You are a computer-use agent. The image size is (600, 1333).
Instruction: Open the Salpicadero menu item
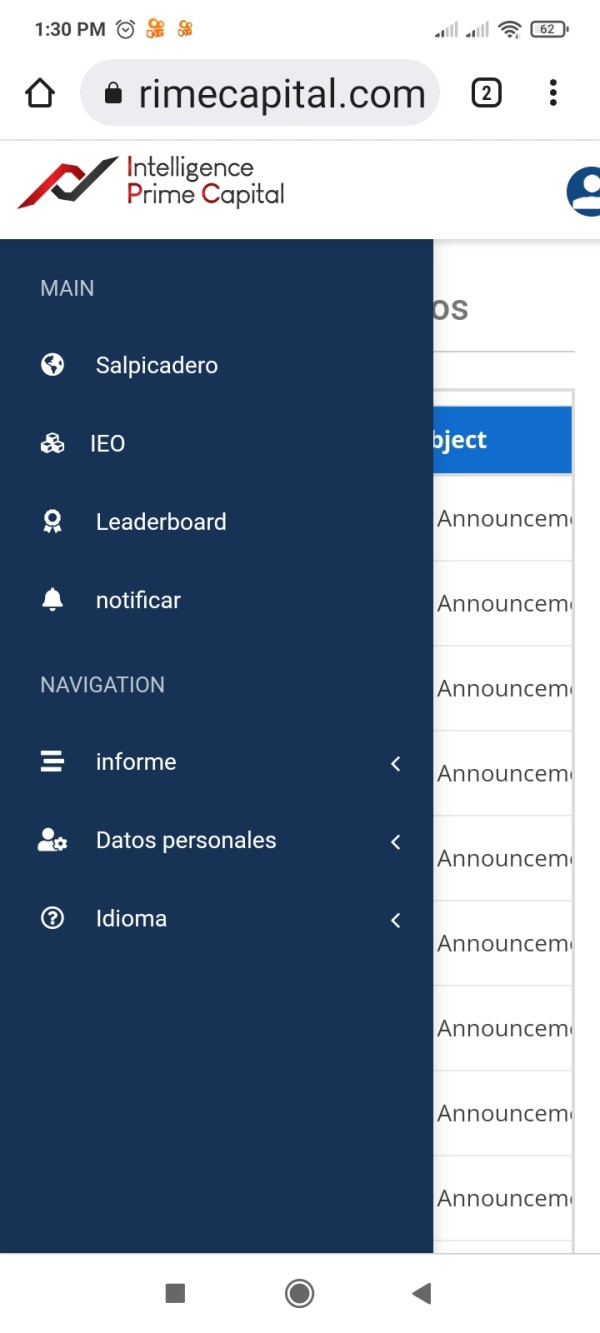[x=216, y=365]
